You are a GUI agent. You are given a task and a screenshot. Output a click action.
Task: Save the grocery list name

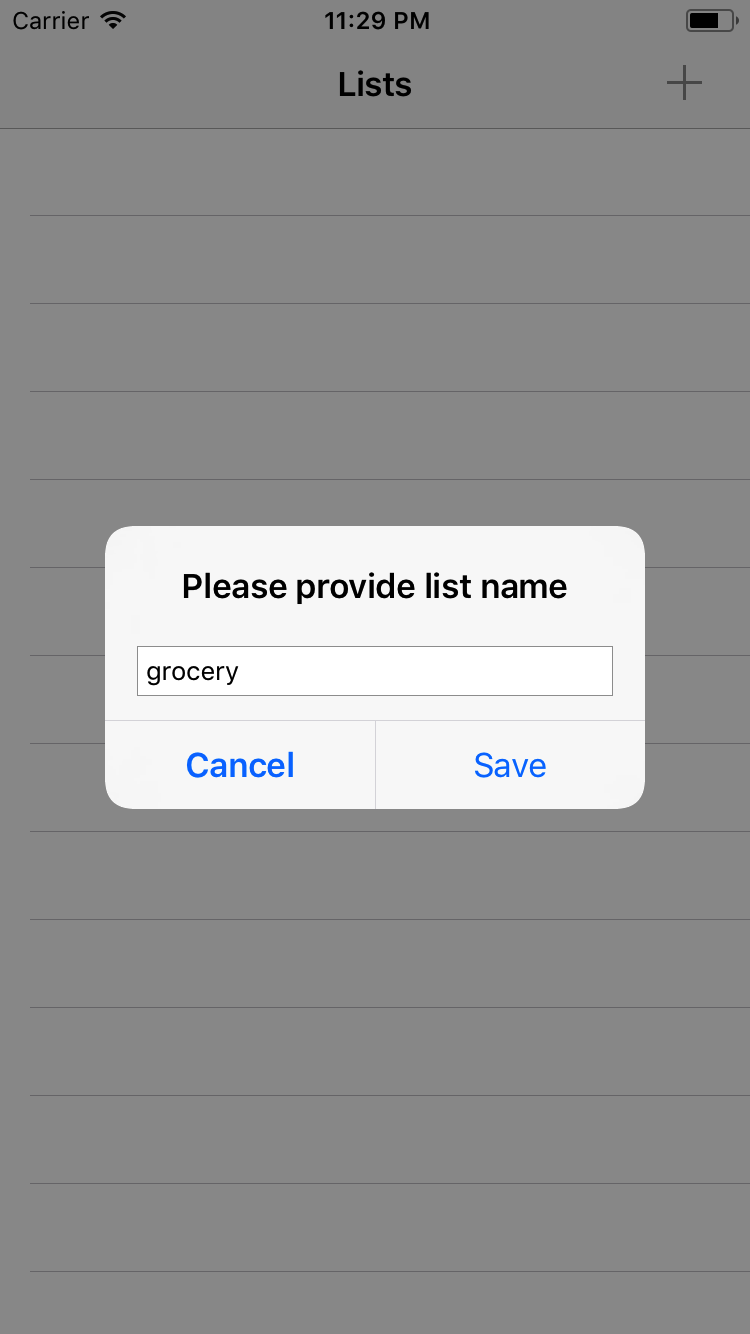click(x=510, y=765)
